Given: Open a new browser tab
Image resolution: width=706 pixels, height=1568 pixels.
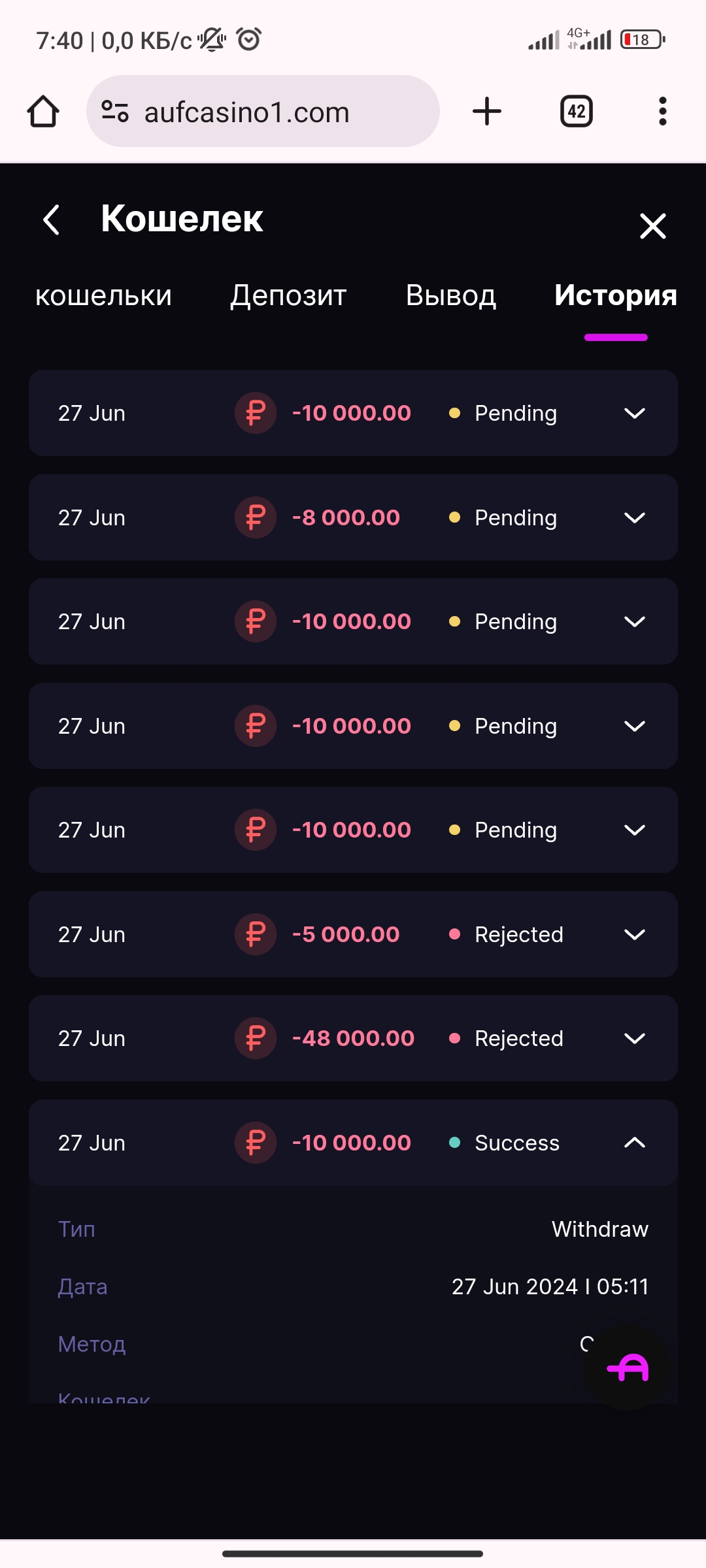Looking at the screenshot, I should 487,111.
